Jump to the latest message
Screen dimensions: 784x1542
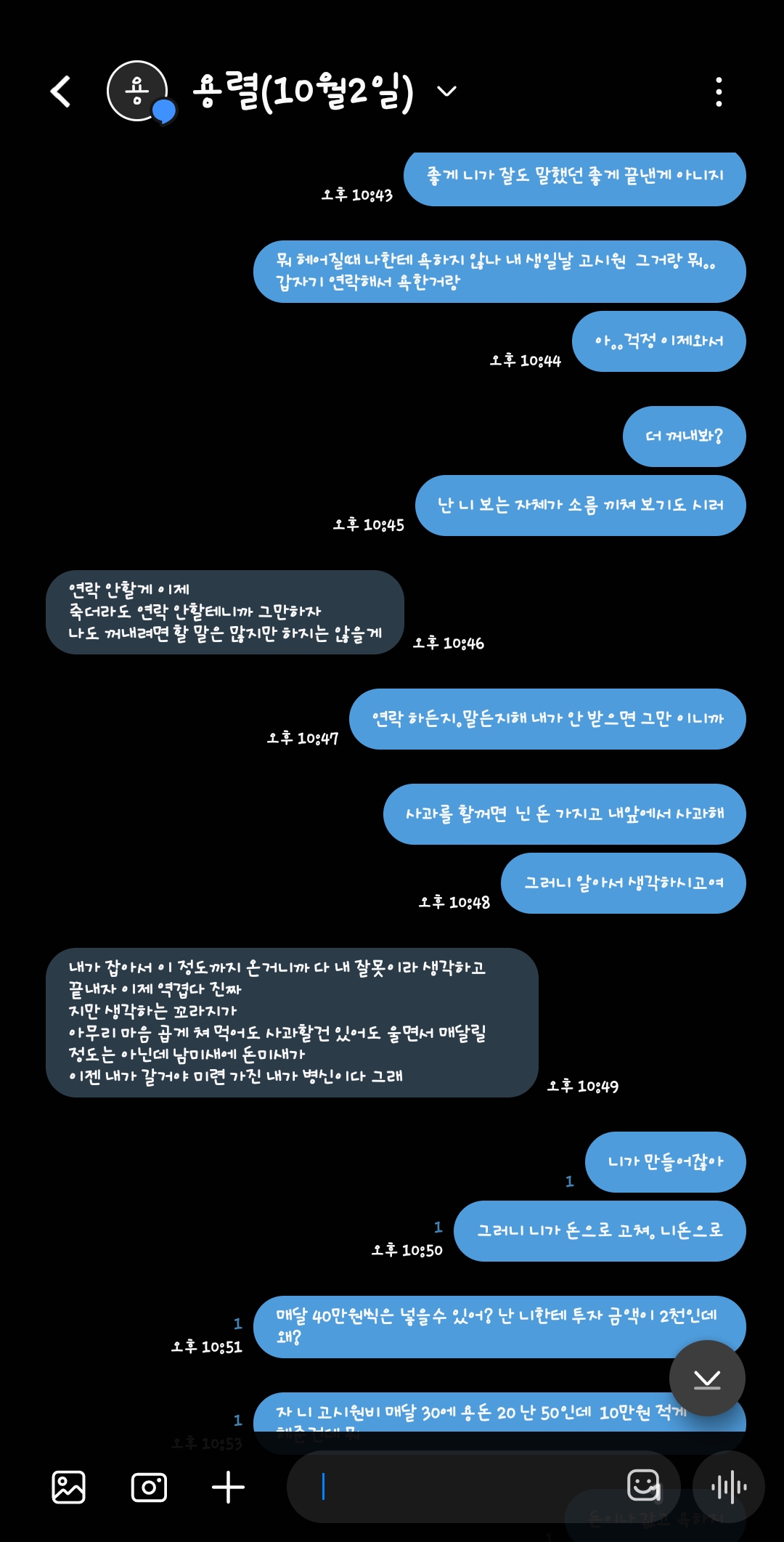tap(706, 1378)
